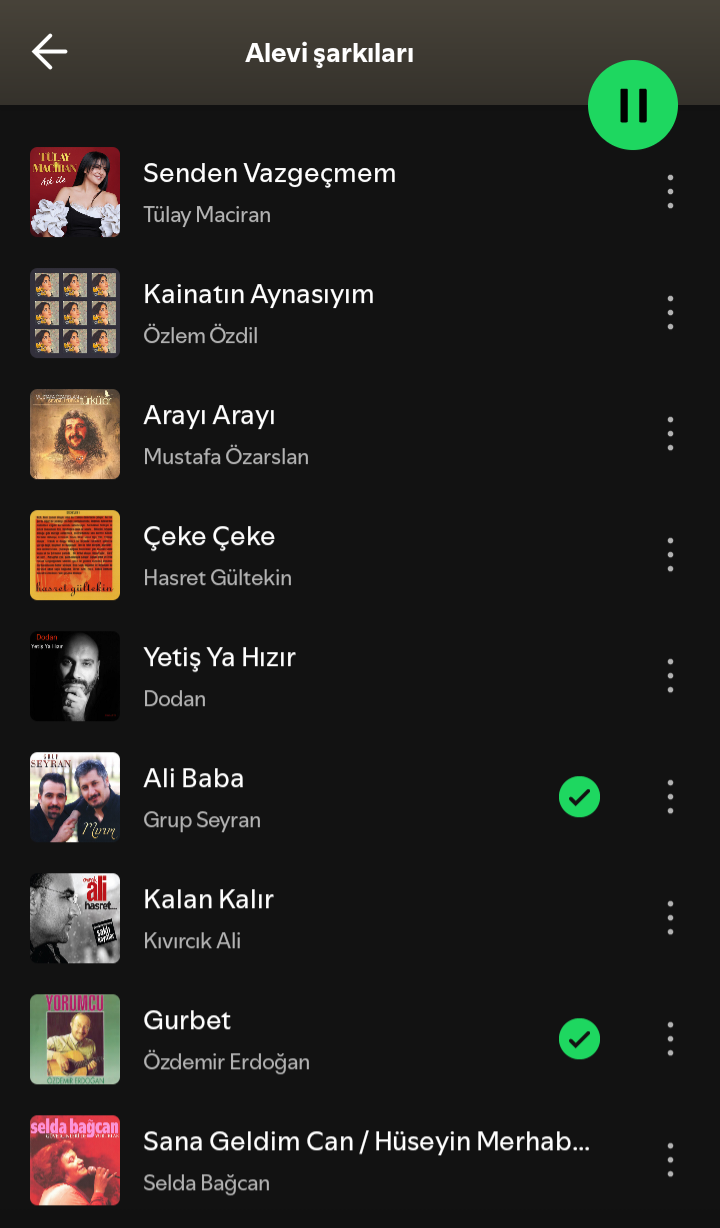
Task: Open more options for Çeke Çeke
Action: [x=670, y=555]
